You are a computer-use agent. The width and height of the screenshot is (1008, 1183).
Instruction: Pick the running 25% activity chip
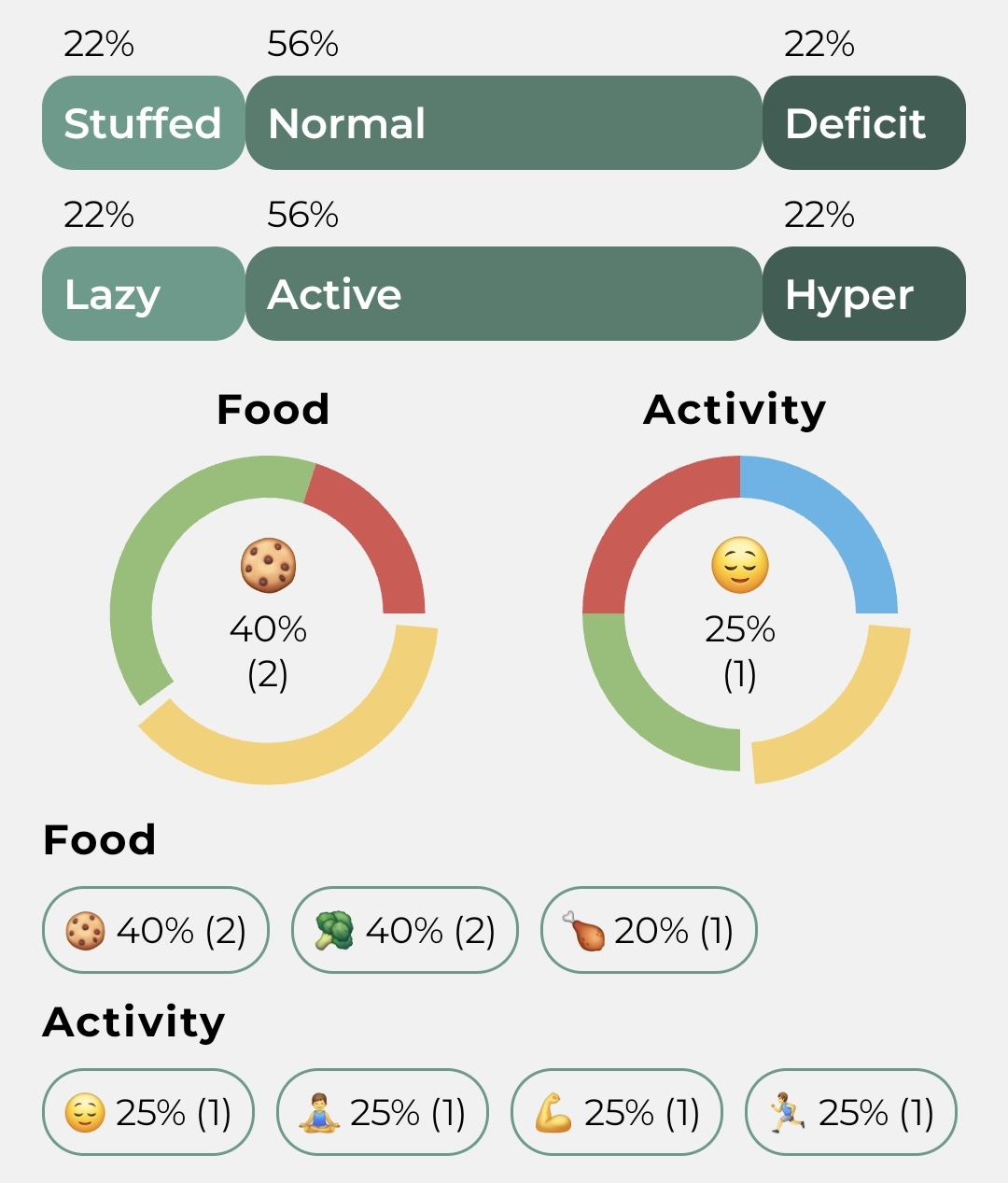[851, 1112]
